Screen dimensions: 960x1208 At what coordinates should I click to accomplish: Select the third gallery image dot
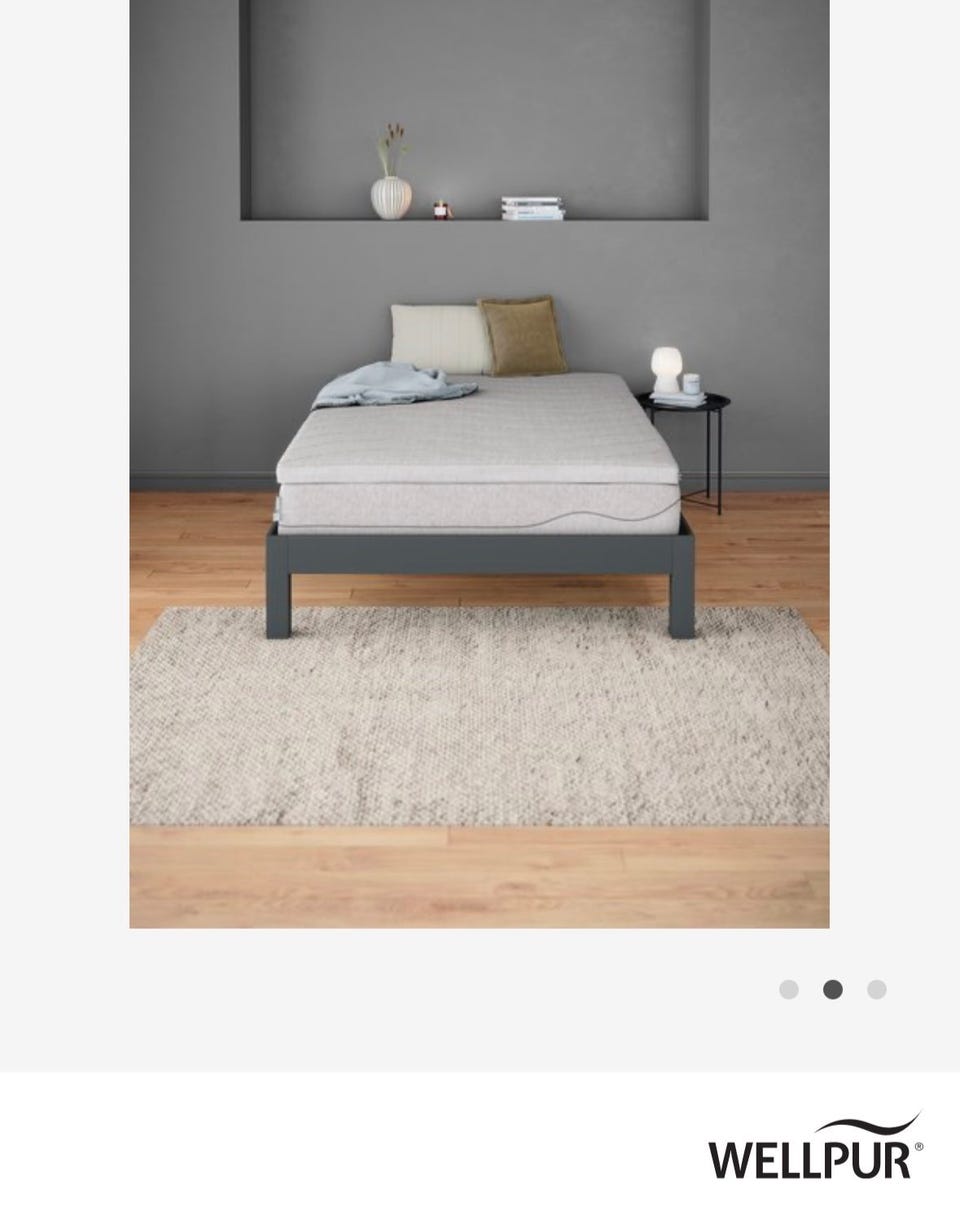[x=877, y=990]
